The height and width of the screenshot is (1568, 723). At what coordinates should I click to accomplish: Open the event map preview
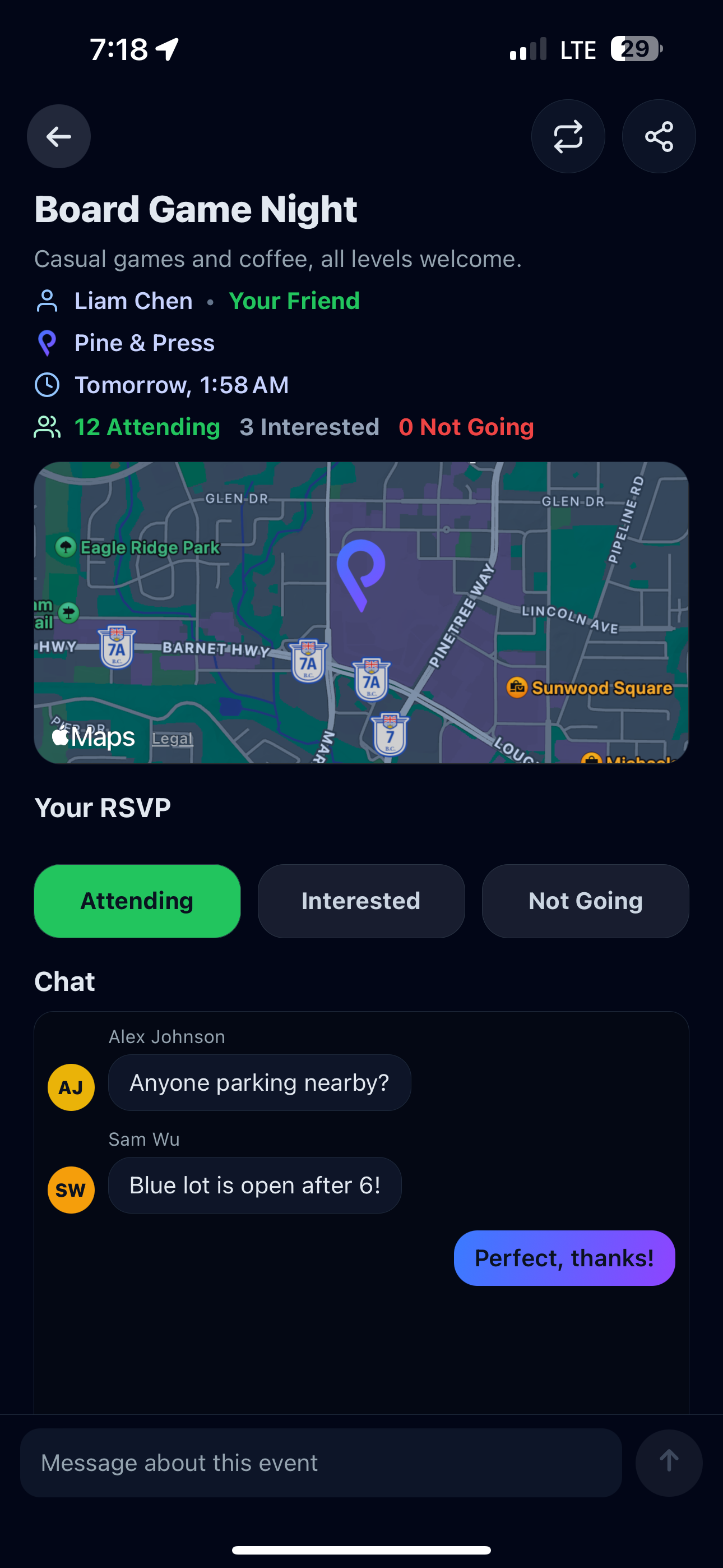[361, 612]
